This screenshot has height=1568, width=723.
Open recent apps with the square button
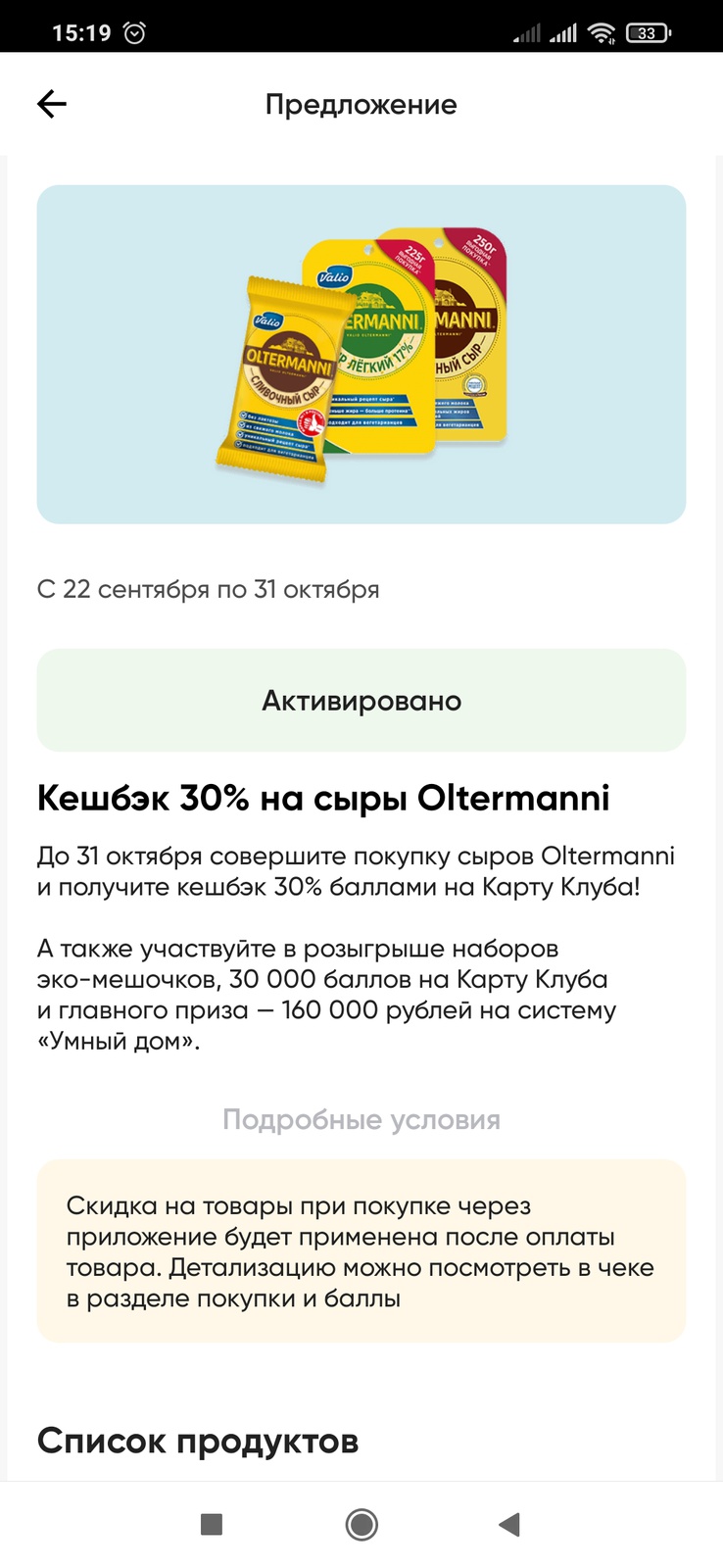[x=212, y=1524]
